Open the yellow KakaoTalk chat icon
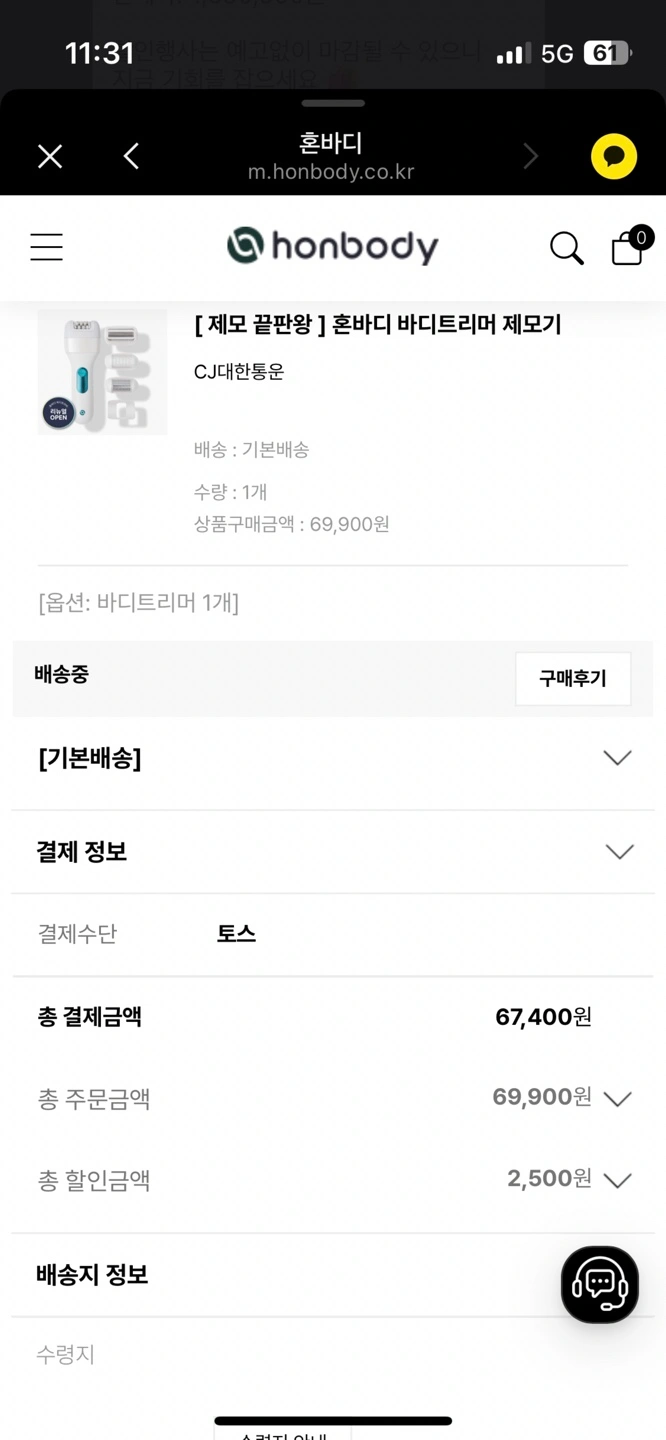 pyautogui.click(x=614, y=156)
